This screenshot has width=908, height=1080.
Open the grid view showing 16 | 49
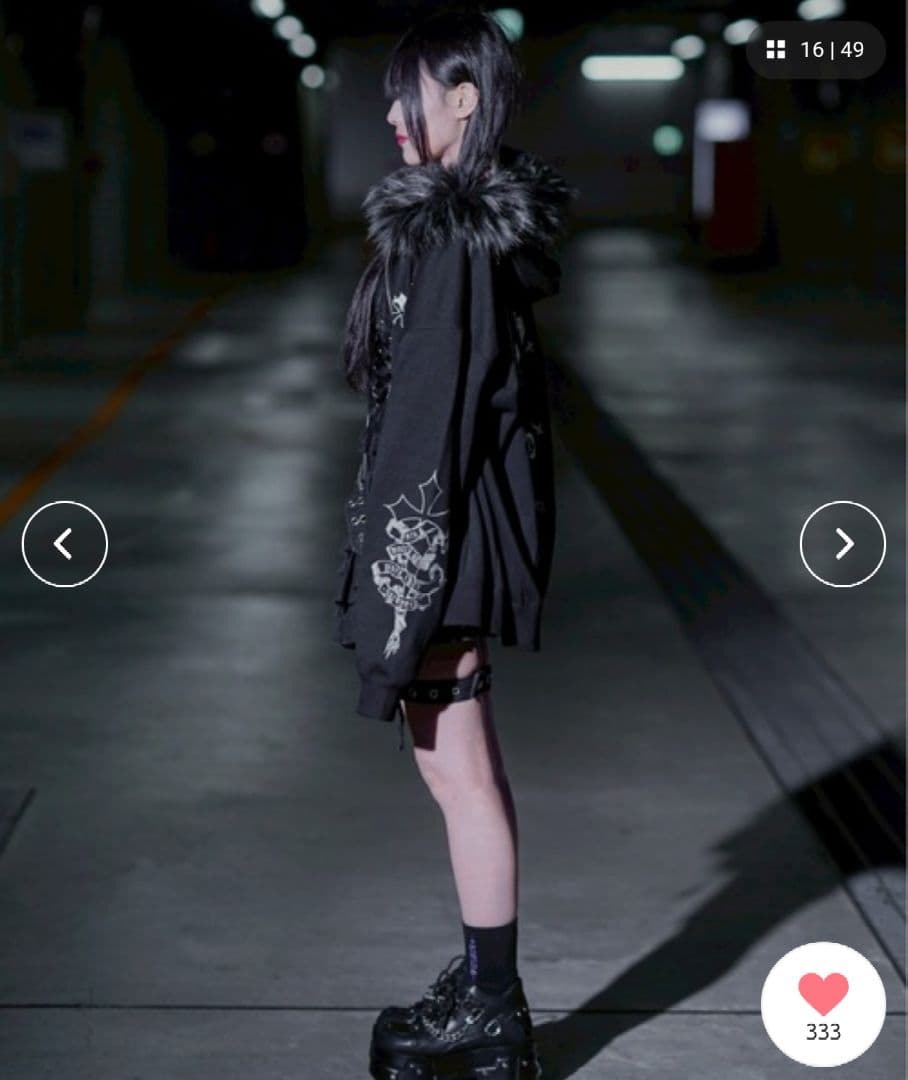(x=815, y=50)
